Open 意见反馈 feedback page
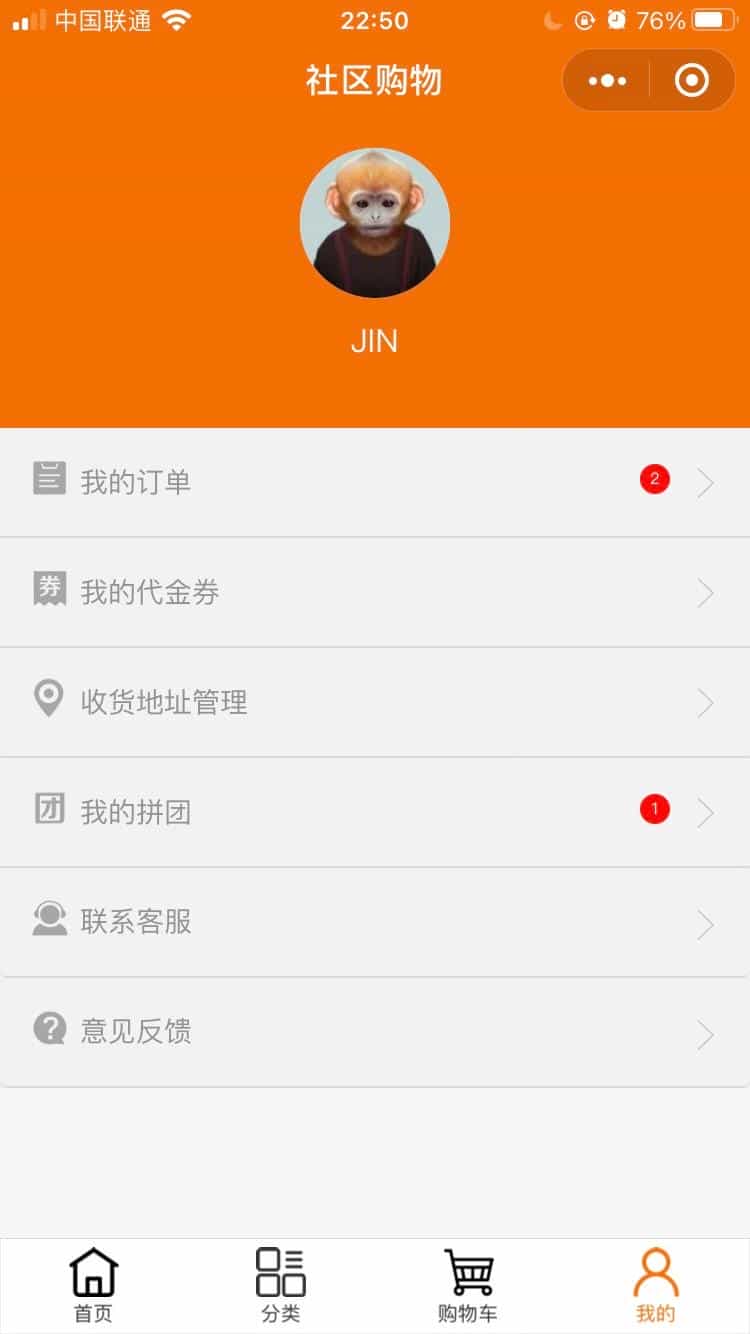The image size is (750, 1334). pos(375,1033)
